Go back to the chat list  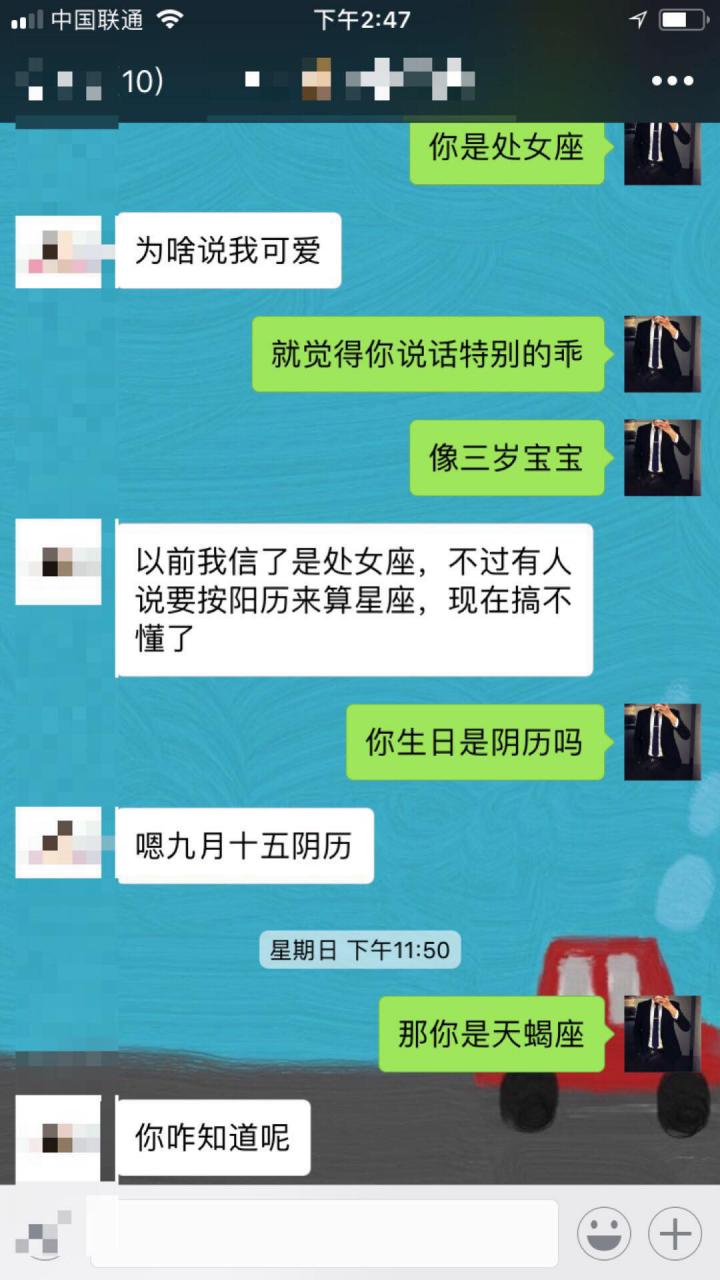[60, 81]
